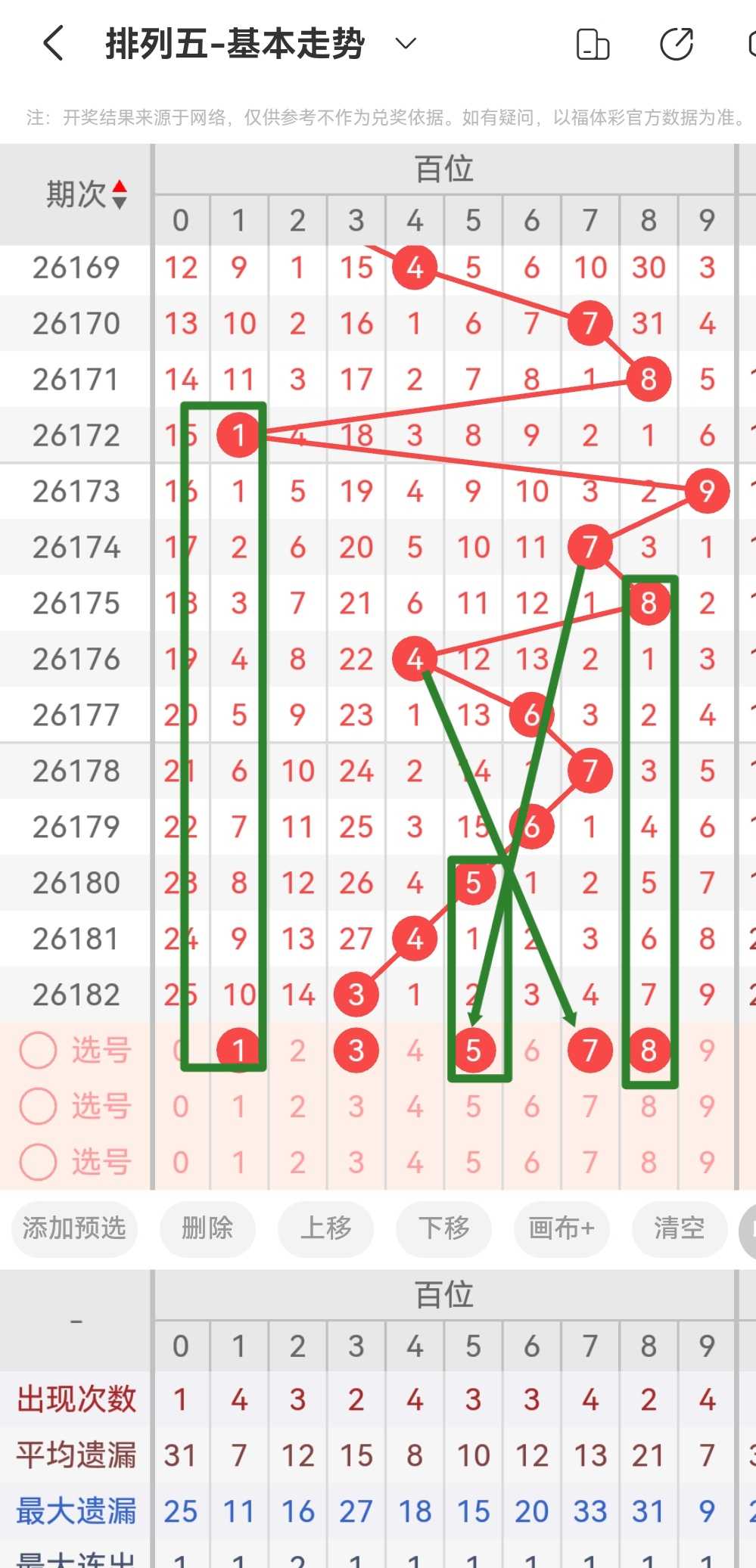Move selection up with 上移
The image size is (756, 1568).
(325, 1228)
